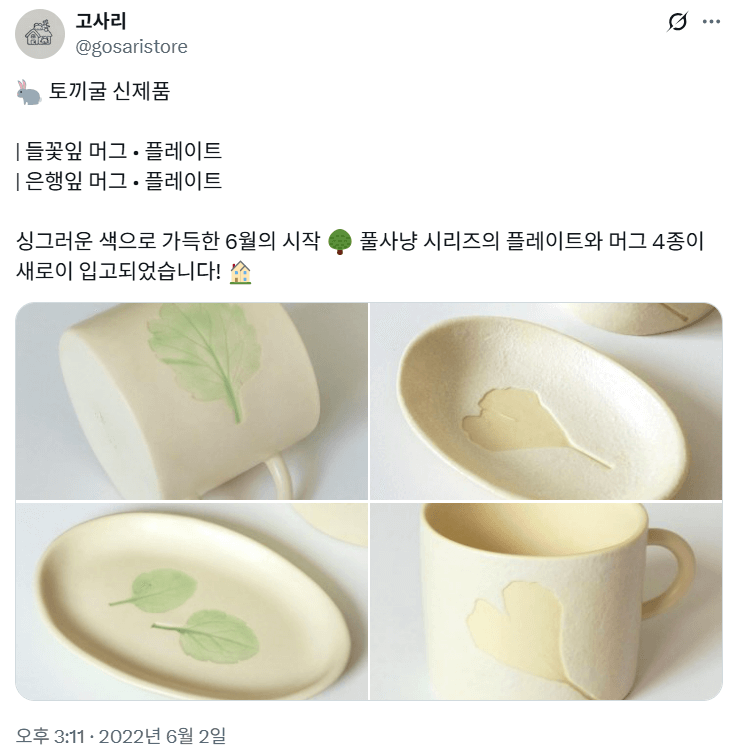View the oval plate with two green leaves

coord(191,601)
